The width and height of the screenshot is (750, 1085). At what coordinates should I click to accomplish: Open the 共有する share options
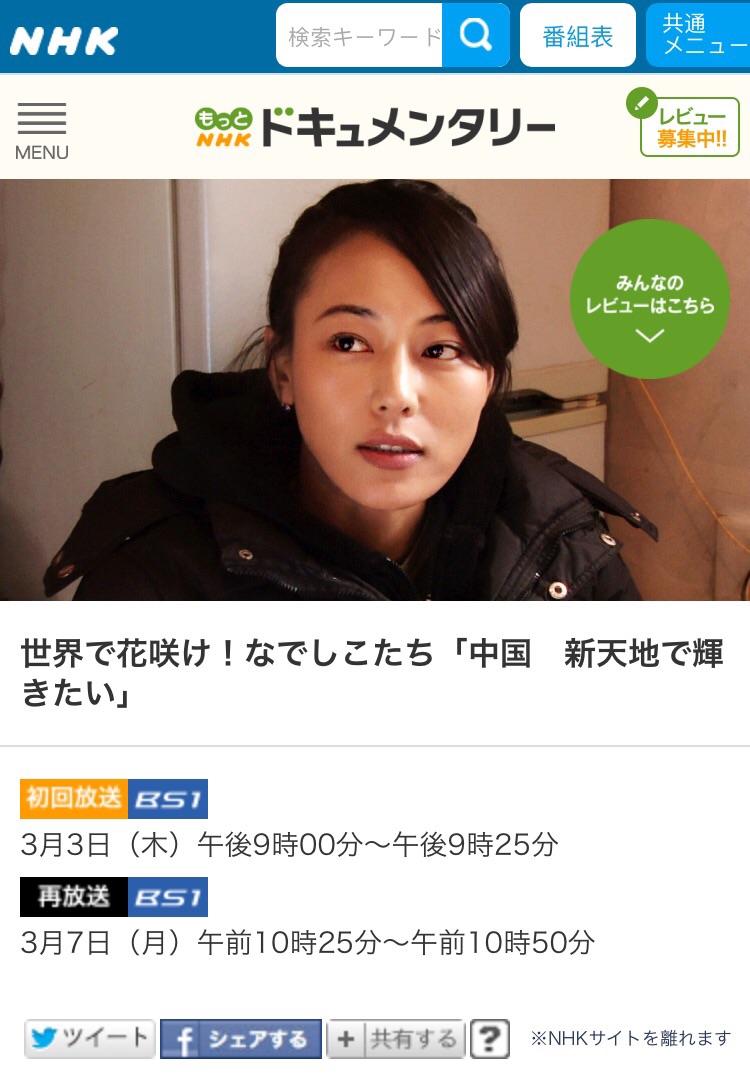tap(396, 1040)
